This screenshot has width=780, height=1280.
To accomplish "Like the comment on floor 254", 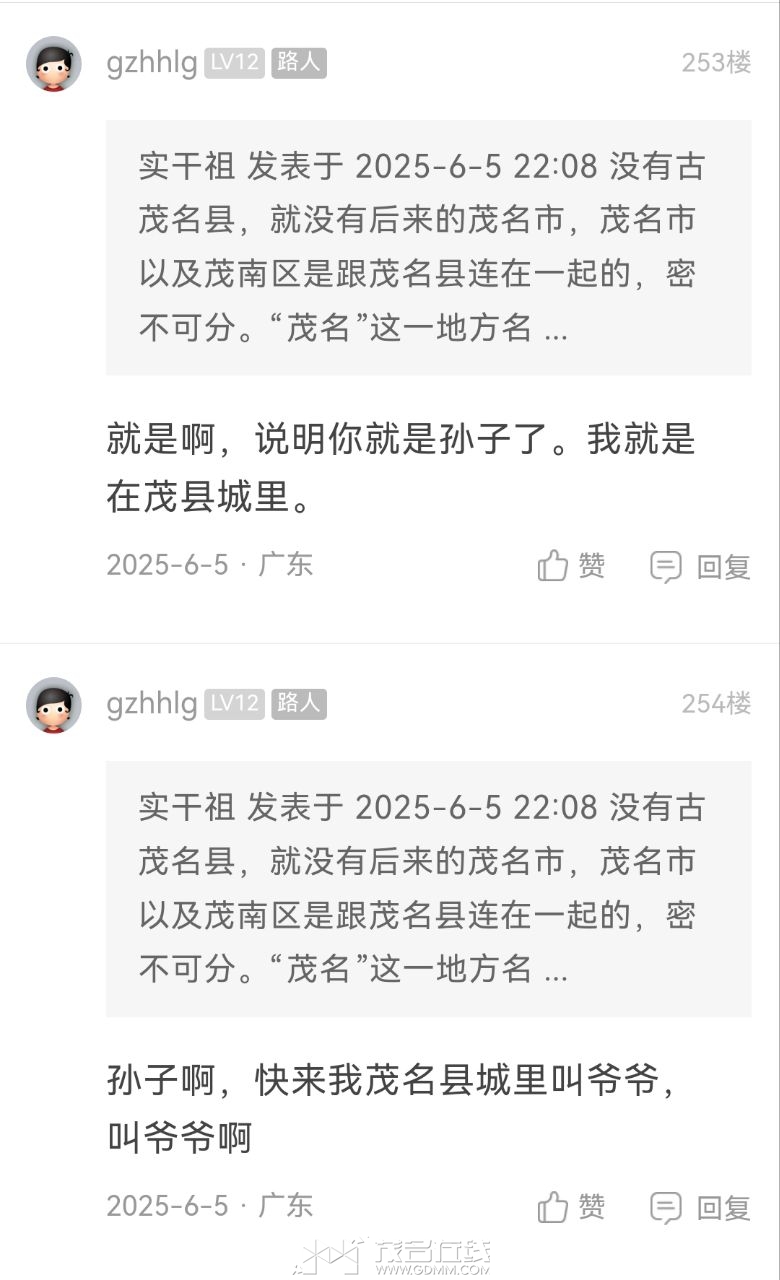I will pyautogui.click(x=571, y=1207).
